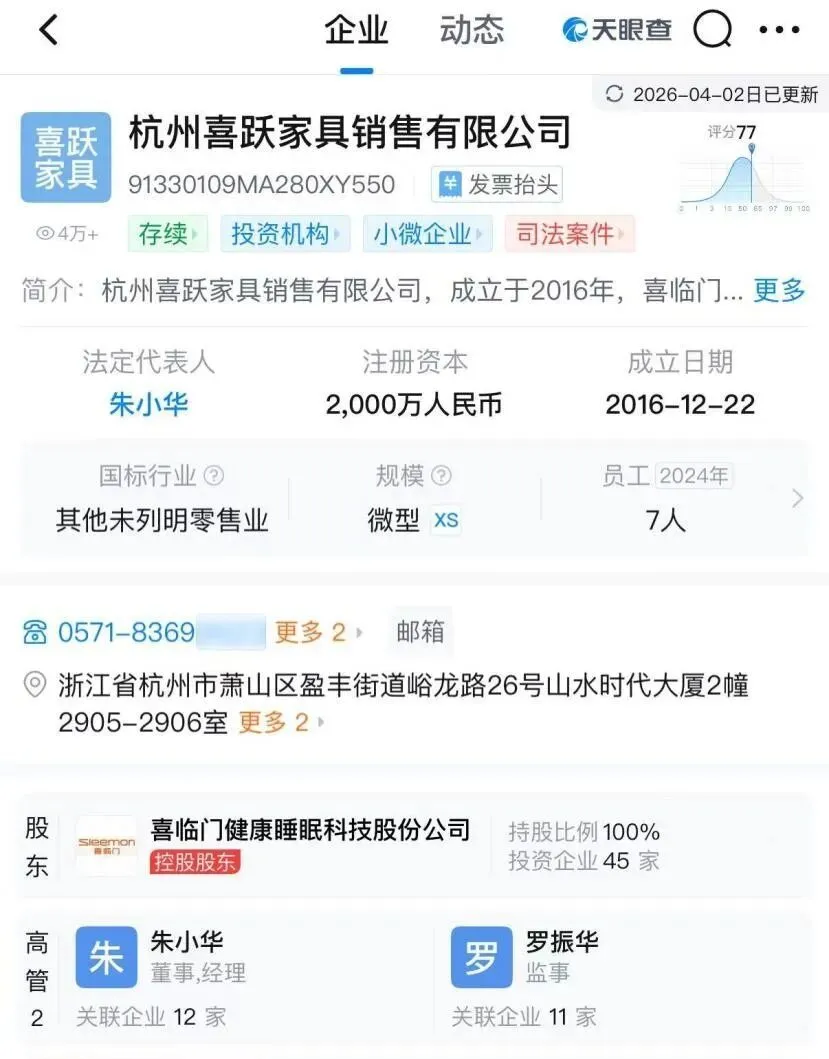
Task: Tap the 发票抬头 button
Action: pos(498,184)
